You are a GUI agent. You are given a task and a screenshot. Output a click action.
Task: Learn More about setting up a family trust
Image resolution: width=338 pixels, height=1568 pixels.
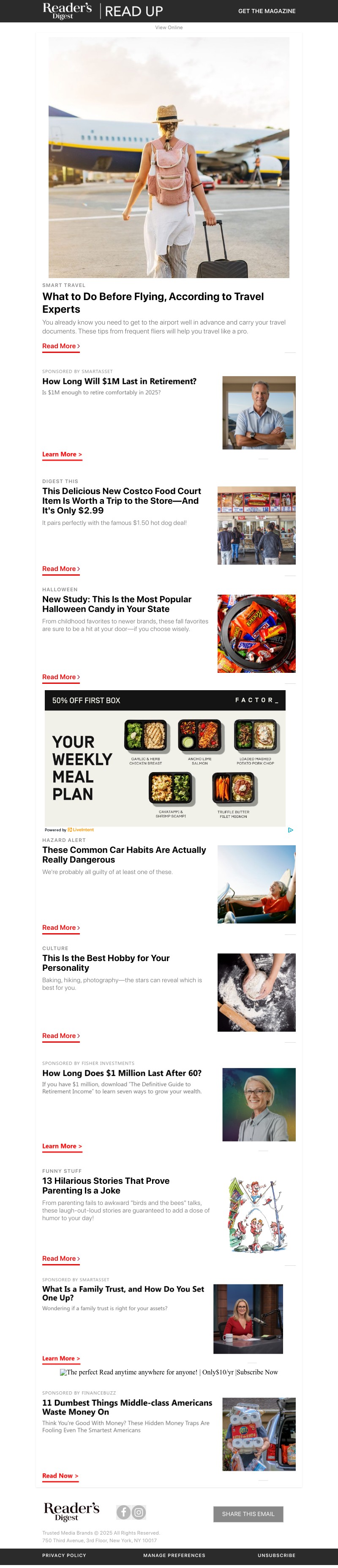(x=61, y=1359)
